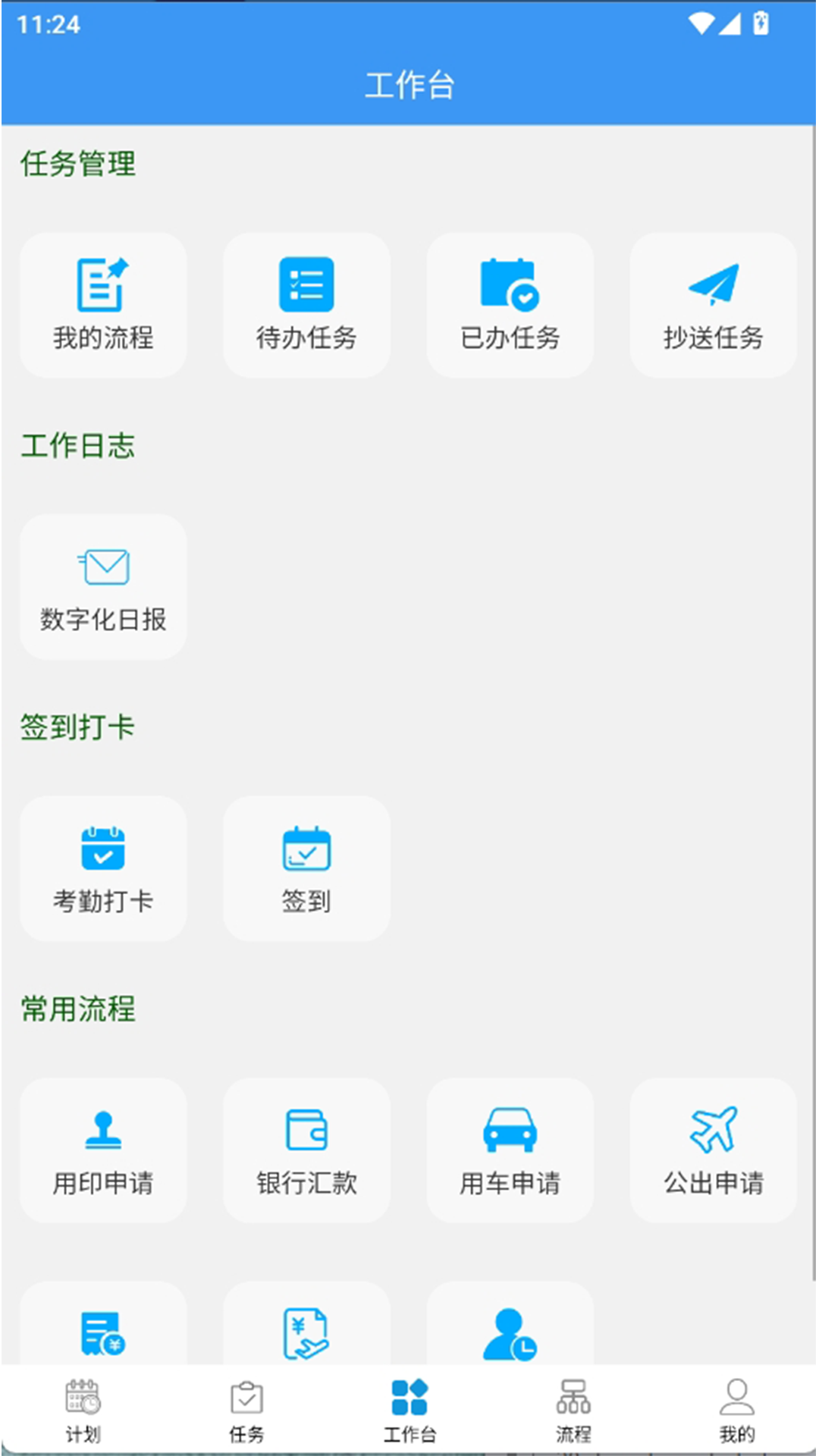The image size is (819, 1456).
Task: Open 数字化日报 digital daily report
Action: pyautogui.click(x=102, y=585)
